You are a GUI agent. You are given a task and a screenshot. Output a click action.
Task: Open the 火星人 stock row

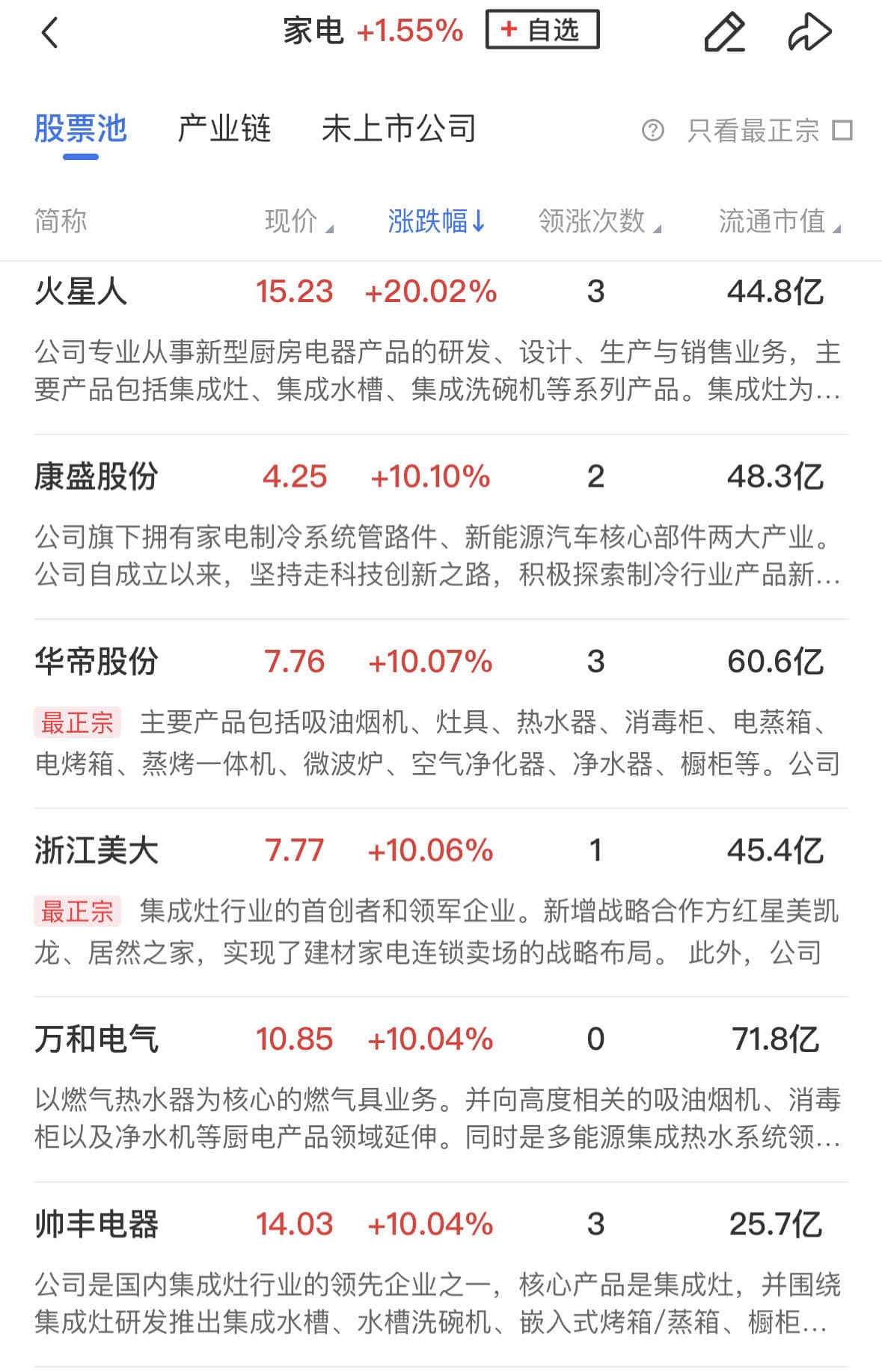[81, 292]
